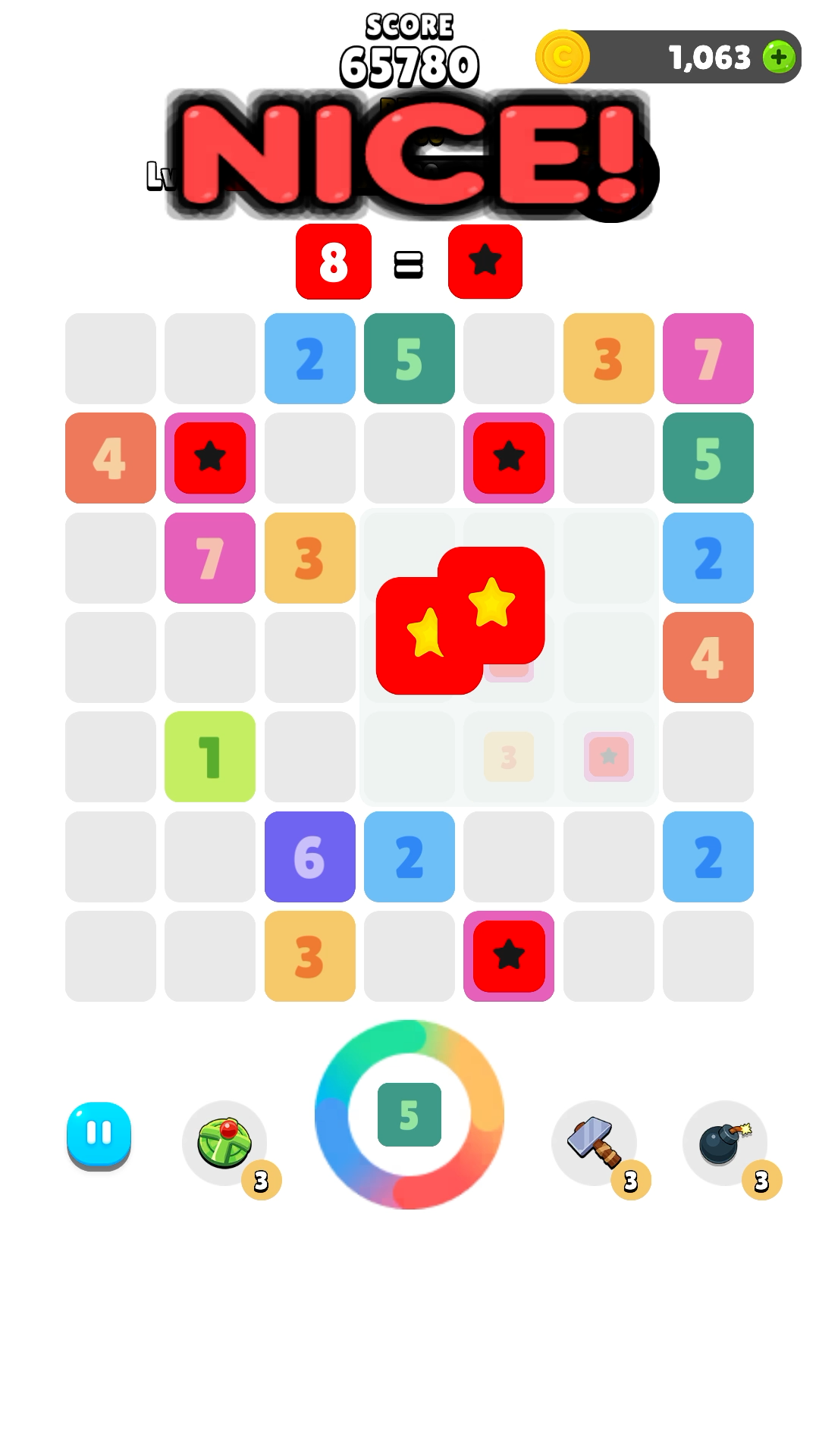Select the 5 tile inside the rainbow ring
819x1456 pixels.
(409, 1112)
